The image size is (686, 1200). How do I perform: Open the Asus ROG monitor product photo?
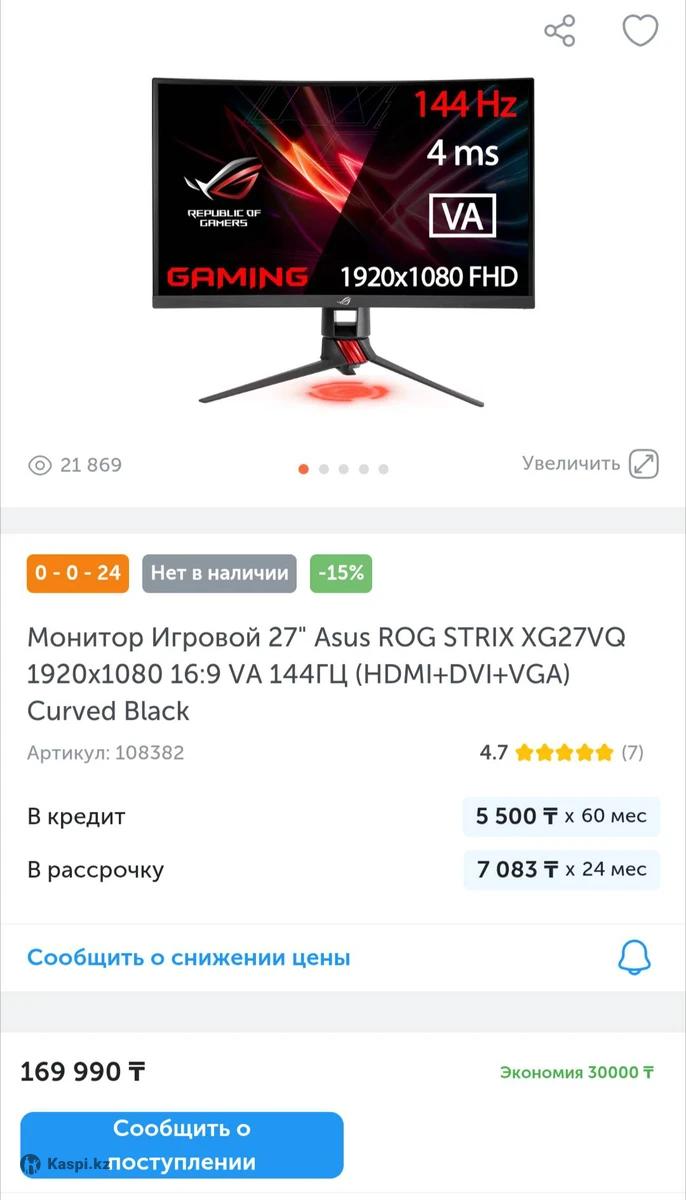[343, 240]
